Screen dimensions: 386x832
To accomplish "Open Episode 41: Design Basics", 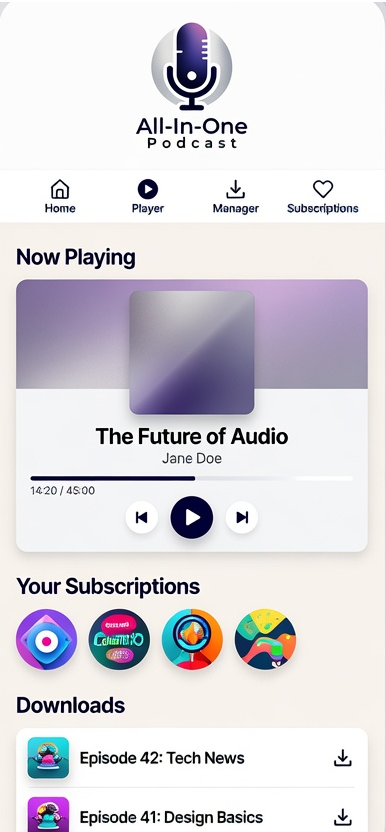I will tap(192, 812).
